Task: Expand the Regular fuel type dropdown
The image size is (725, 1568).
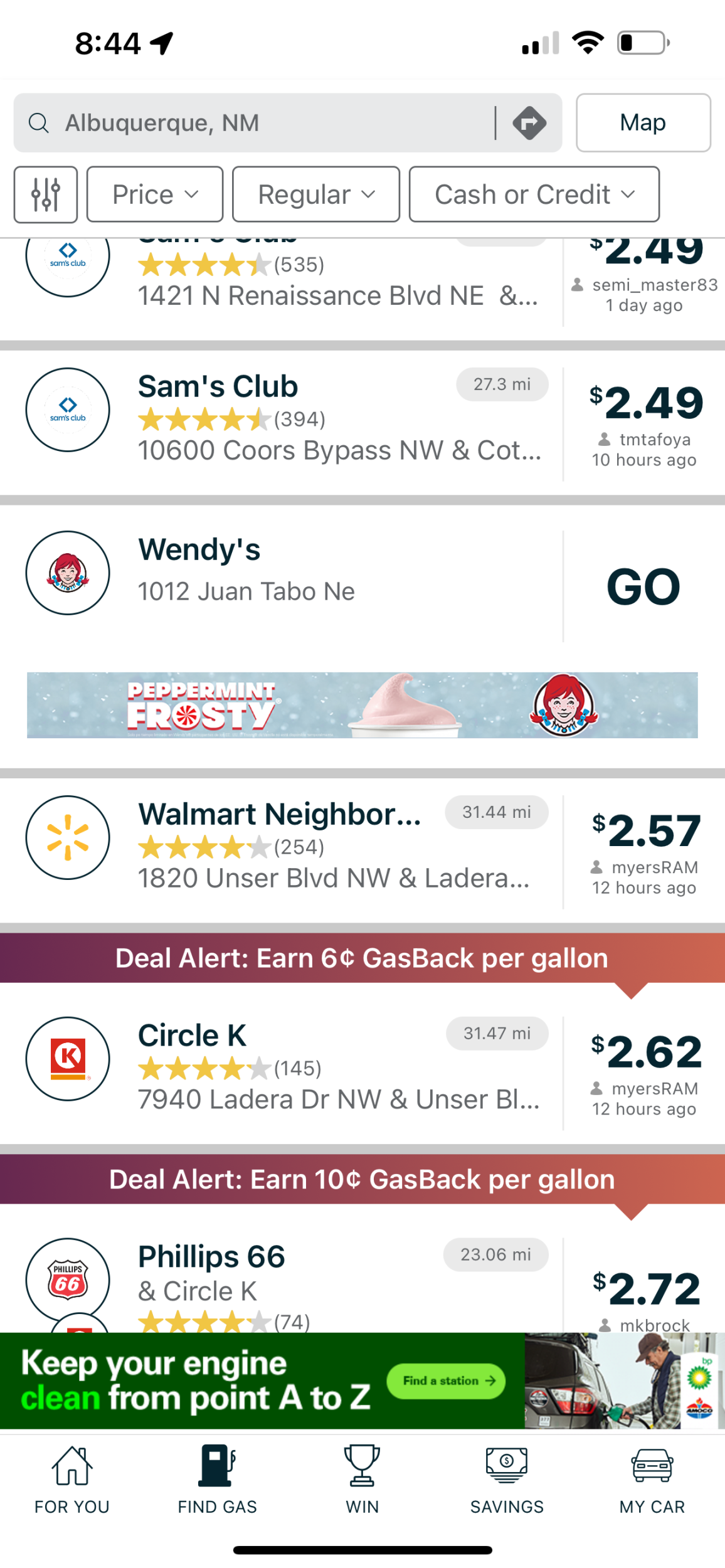Action: 316,194
